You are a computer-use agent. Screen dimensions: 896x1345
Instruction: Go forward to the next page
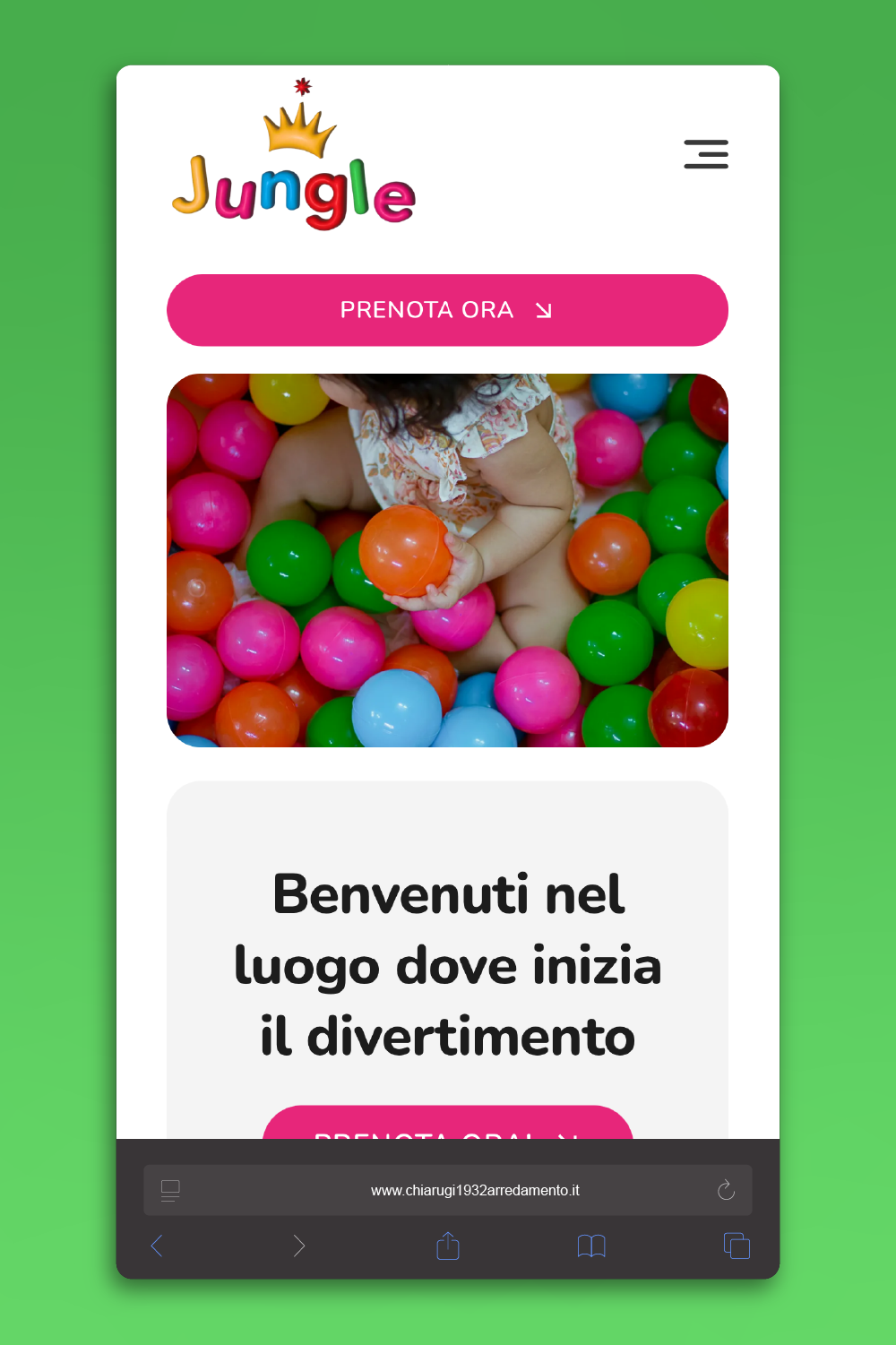point(299,1246)
